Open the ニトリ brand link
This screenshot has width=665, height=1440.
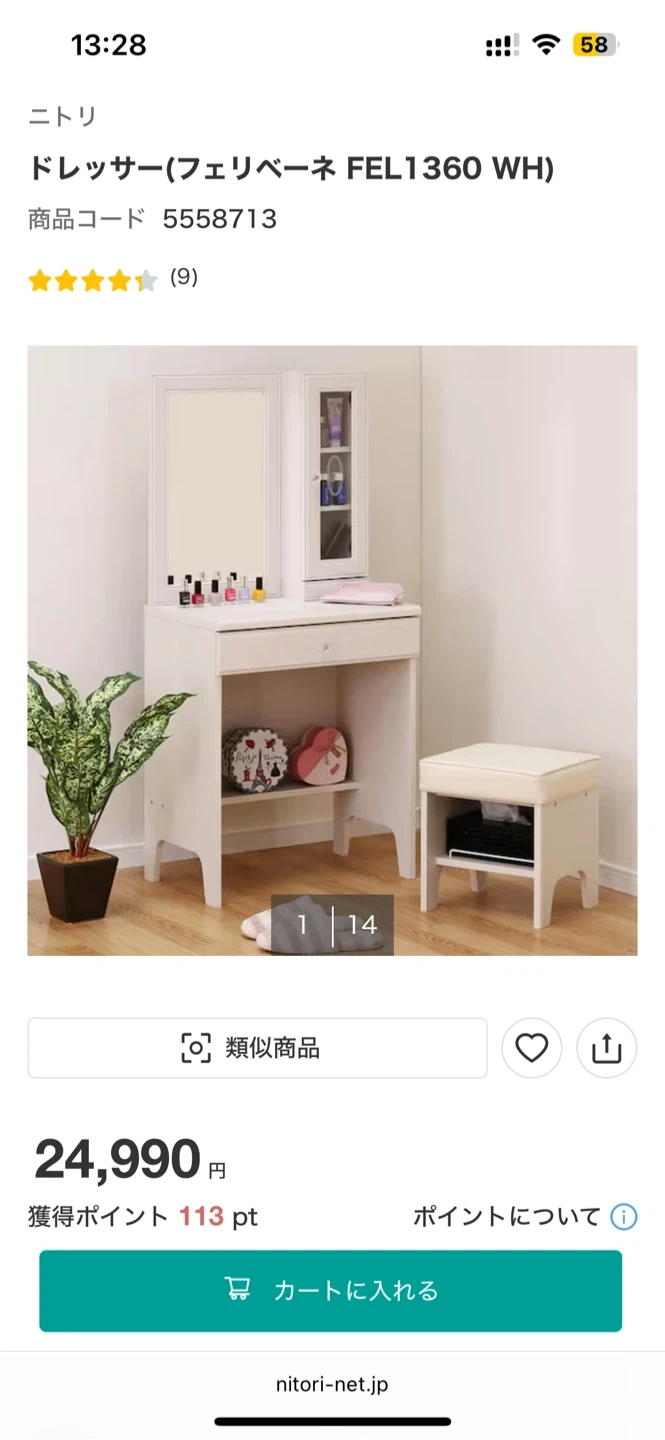pos(62,117)
